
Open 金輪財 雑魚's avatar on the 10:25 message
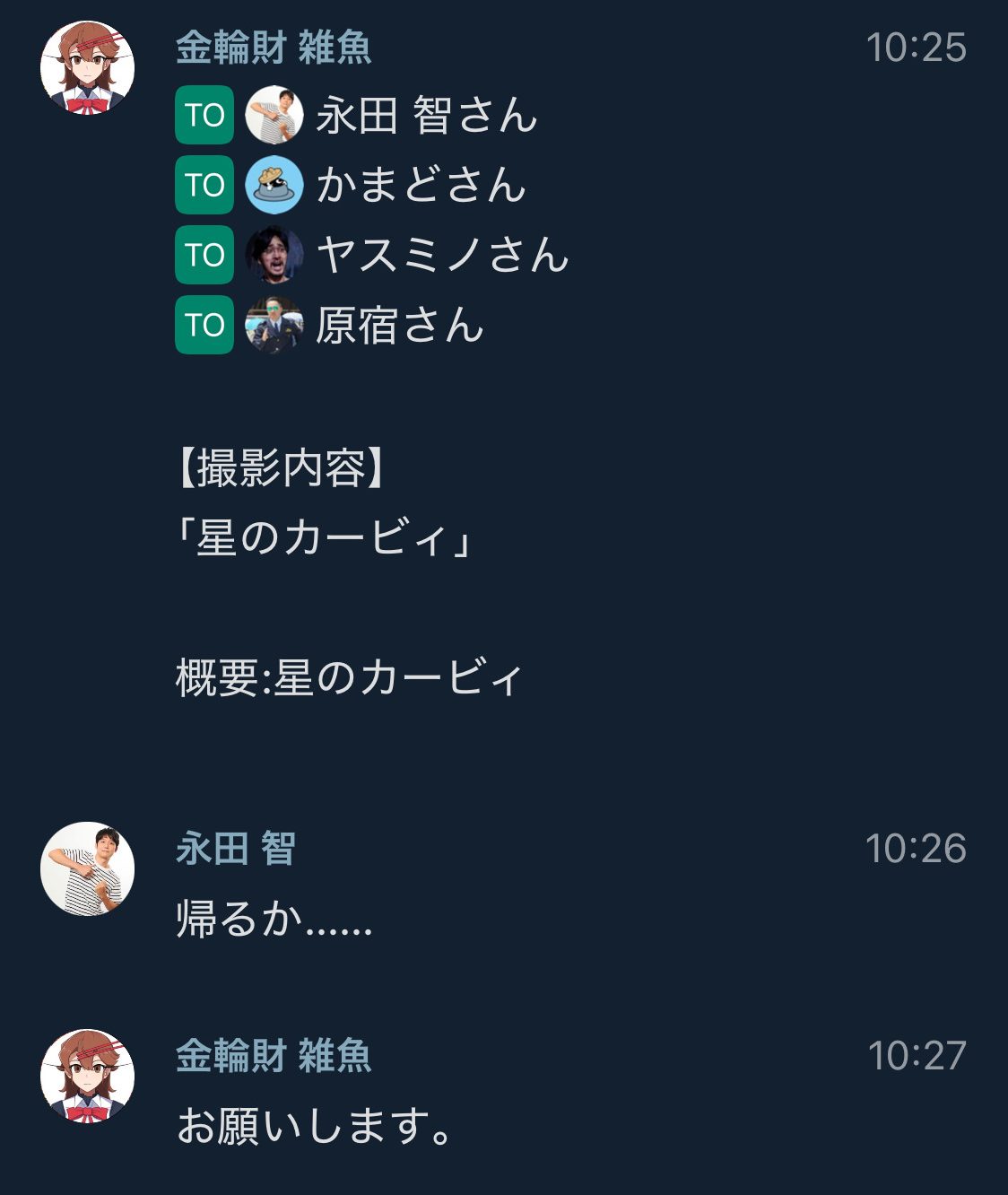[x=87, y=68]
